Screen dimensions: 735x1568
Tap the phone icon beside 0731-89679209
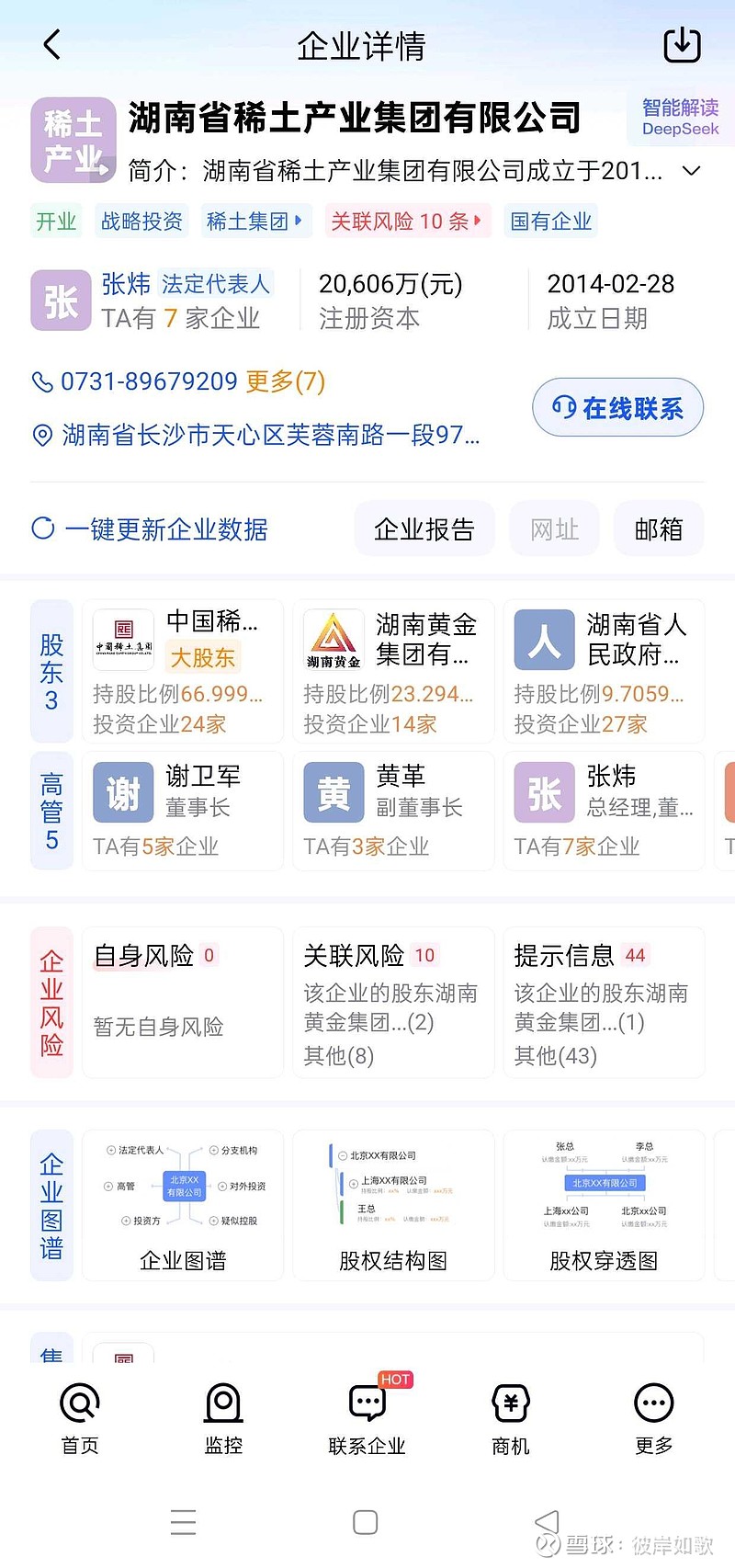[x=43, y=381]
